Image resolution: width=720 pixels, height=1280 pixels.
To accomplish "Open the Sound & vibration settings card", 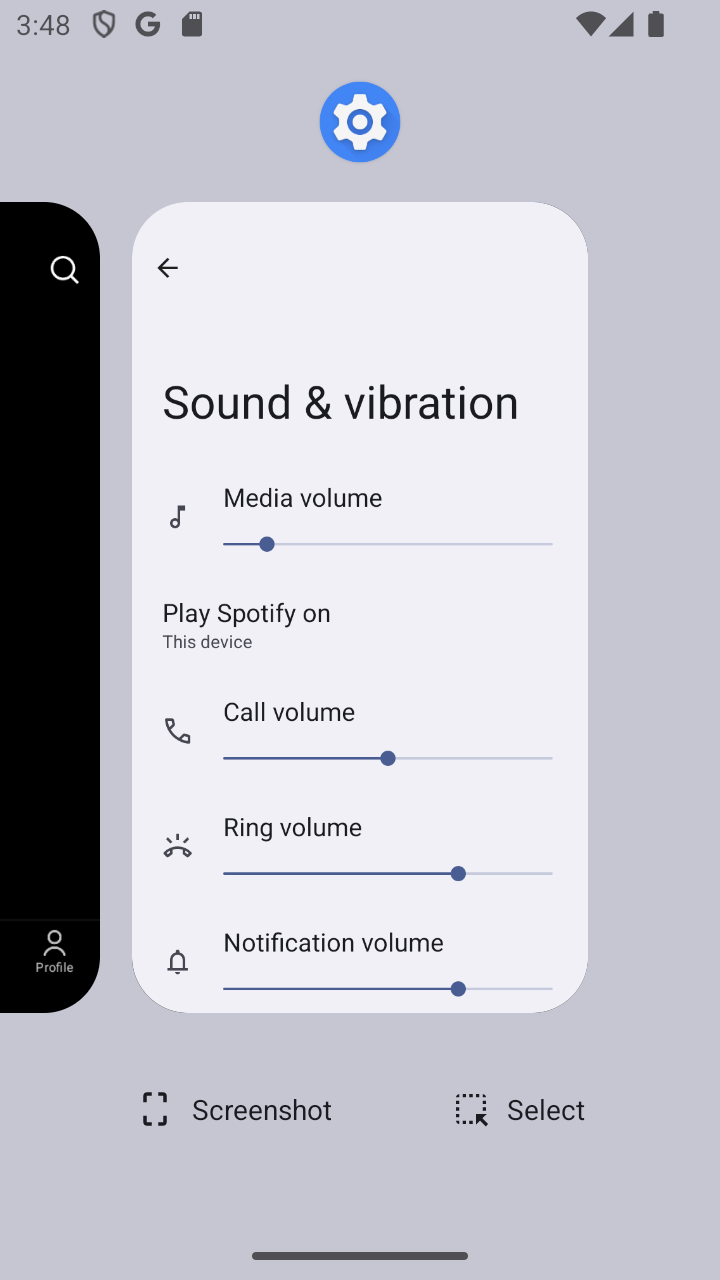I will (x=360, y=607).
